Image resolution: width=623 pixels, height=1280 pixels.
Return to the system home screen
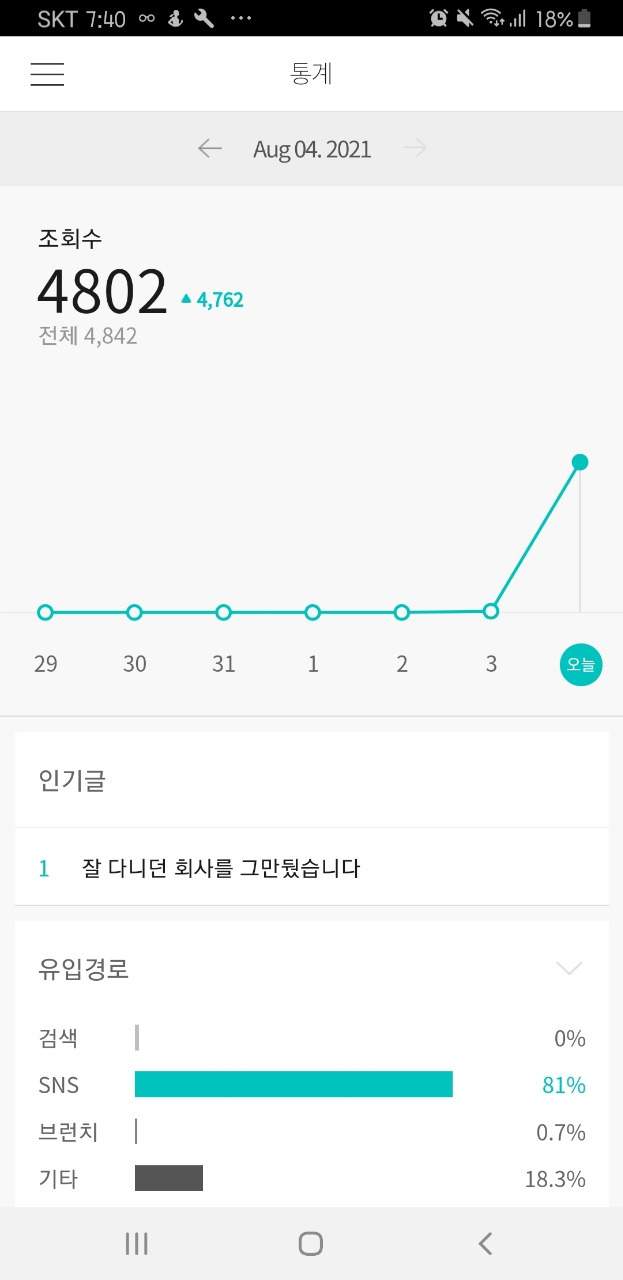pyautogui.click(x=311, y=1243)
